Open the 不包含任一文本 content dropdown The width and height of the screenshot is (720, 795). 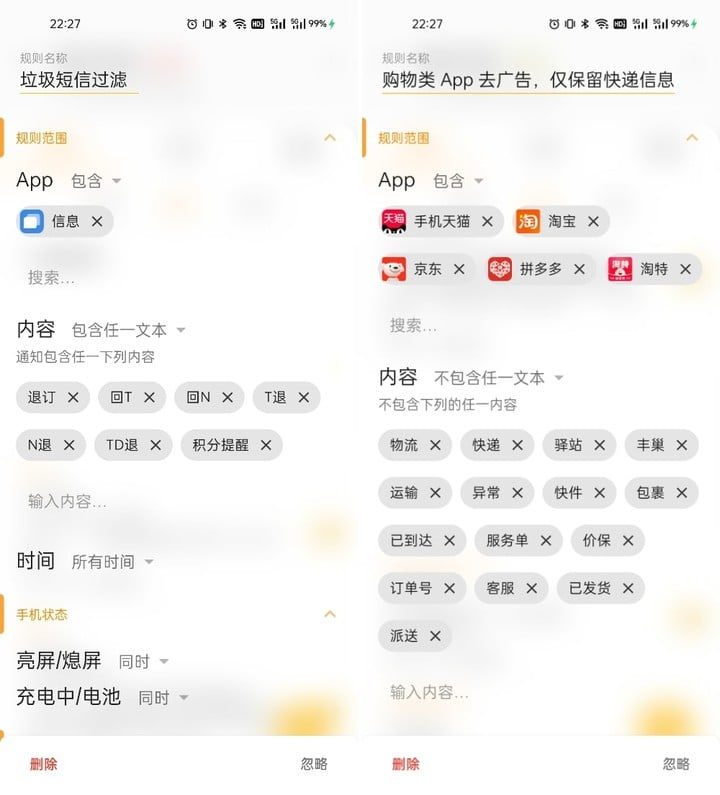pyautogui.click(x=499, y=378)
